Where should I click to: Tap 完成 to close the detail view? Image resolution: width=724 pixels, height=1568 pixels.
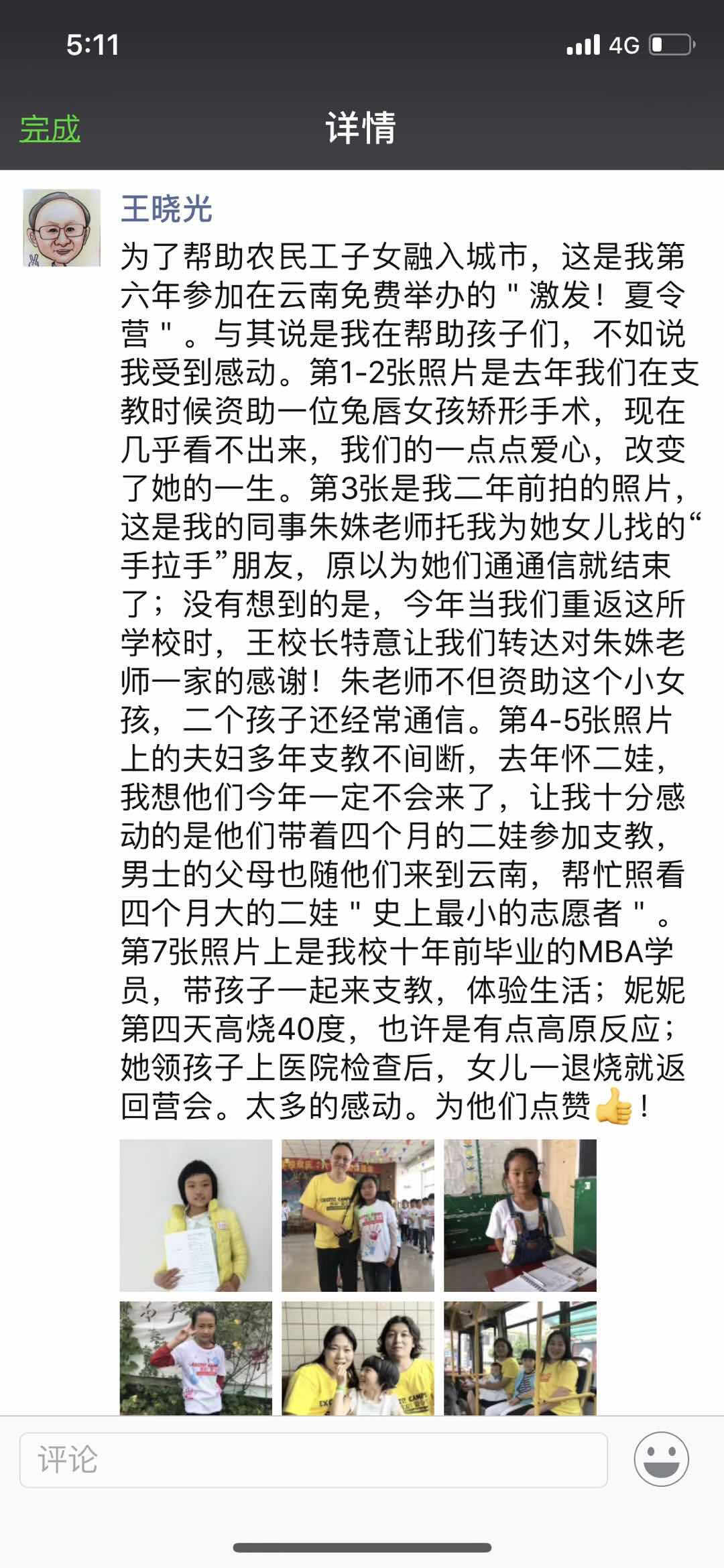click(50, 128)
